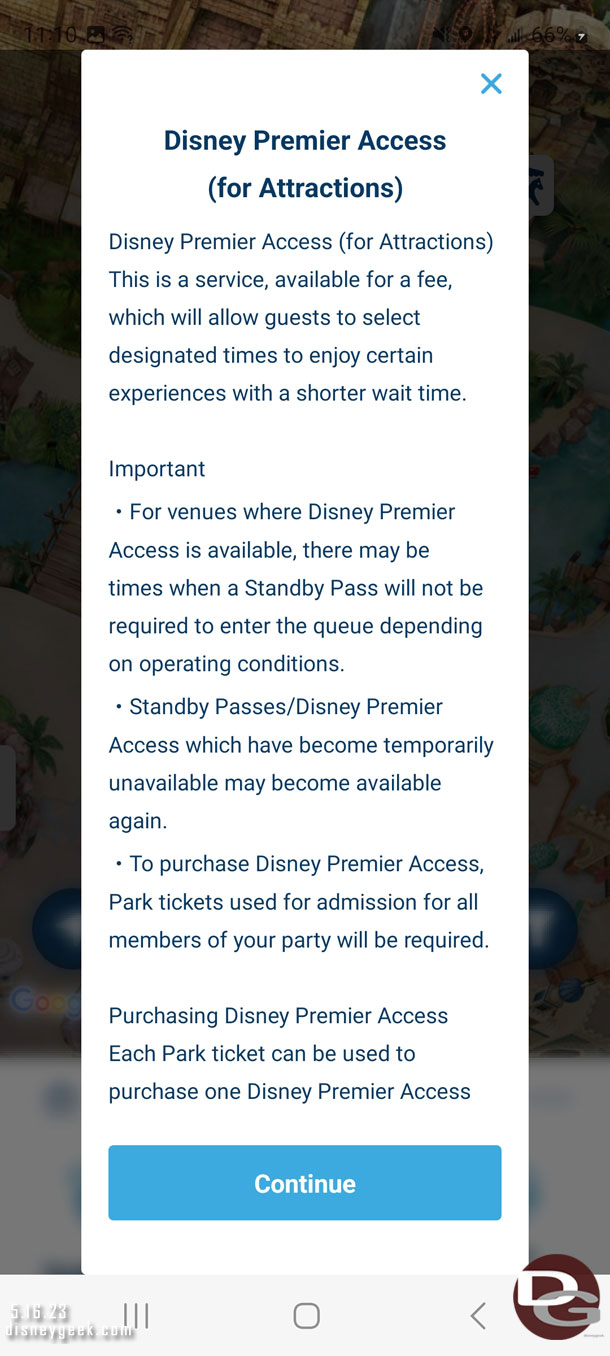Go back with the system back button
The width and height of the screenshot is (610, 1356).
[x=478, y=1316]
